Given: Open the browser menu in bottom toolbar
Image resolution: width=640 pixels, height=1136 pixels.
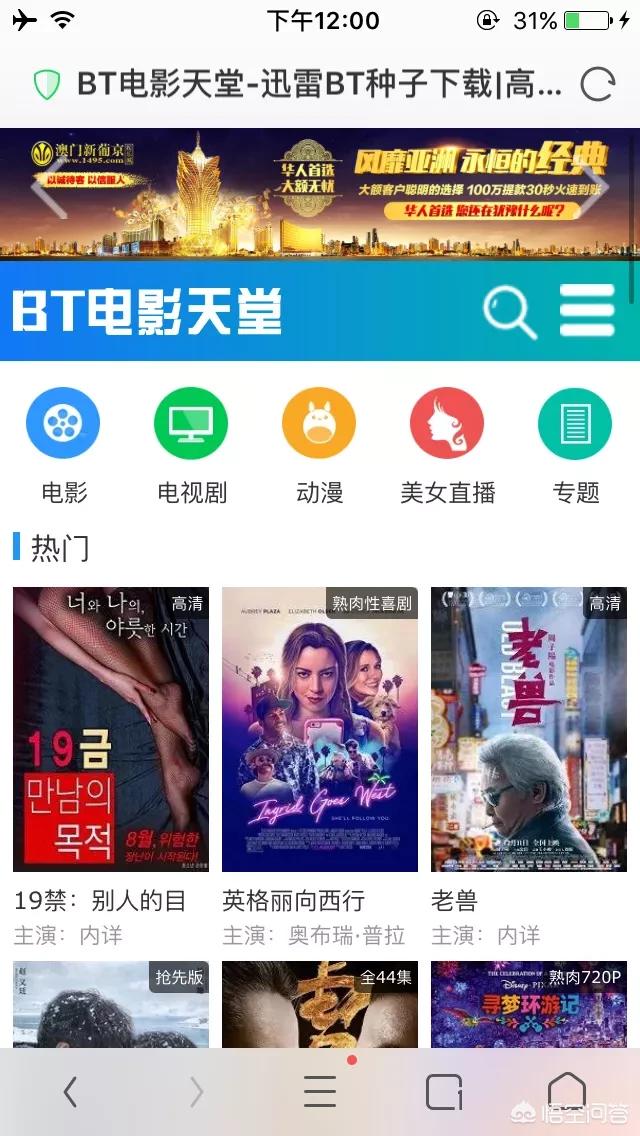Looking at the screenshot, I should point(320,1092).
